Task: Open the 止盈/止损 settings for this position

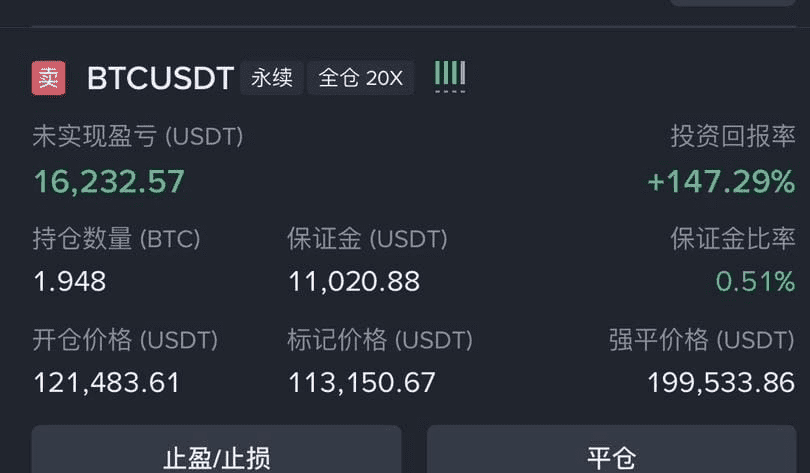Action: click(x=216, y=455)
